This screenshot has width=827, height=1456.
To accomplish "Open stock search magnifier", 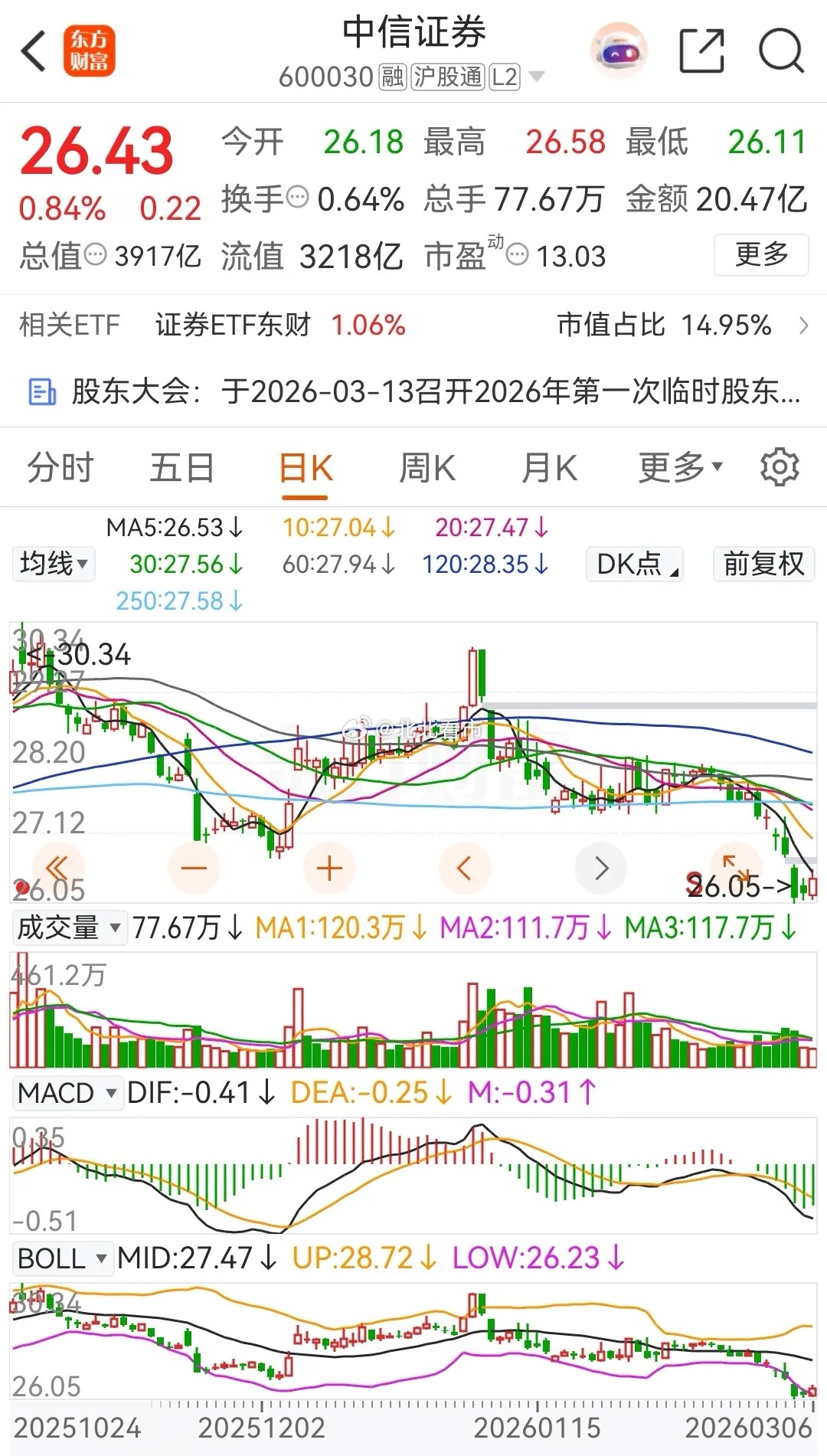I will point(781,51).
